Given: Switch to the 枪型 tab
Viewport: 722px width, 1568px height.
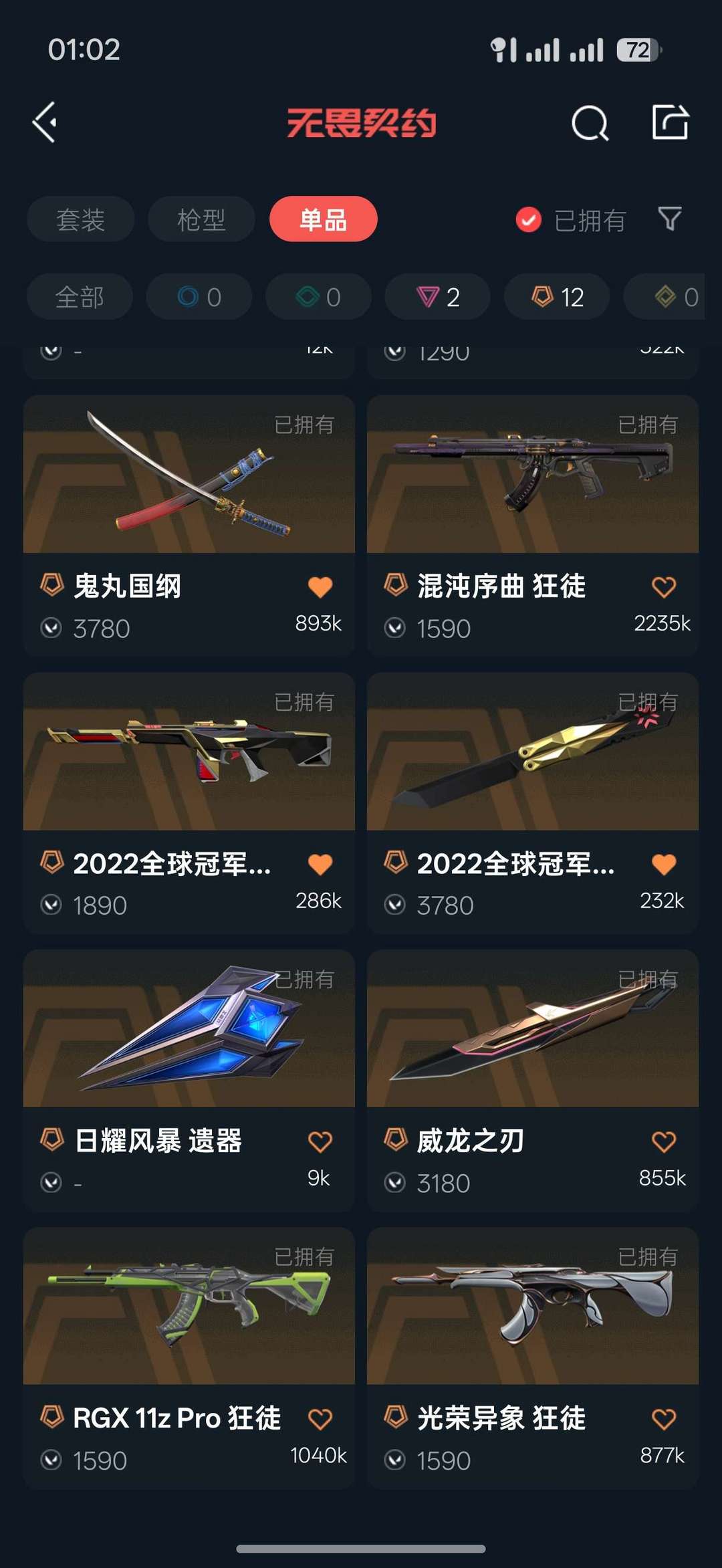Looking at the screenshot, I should tap(201, 219).
